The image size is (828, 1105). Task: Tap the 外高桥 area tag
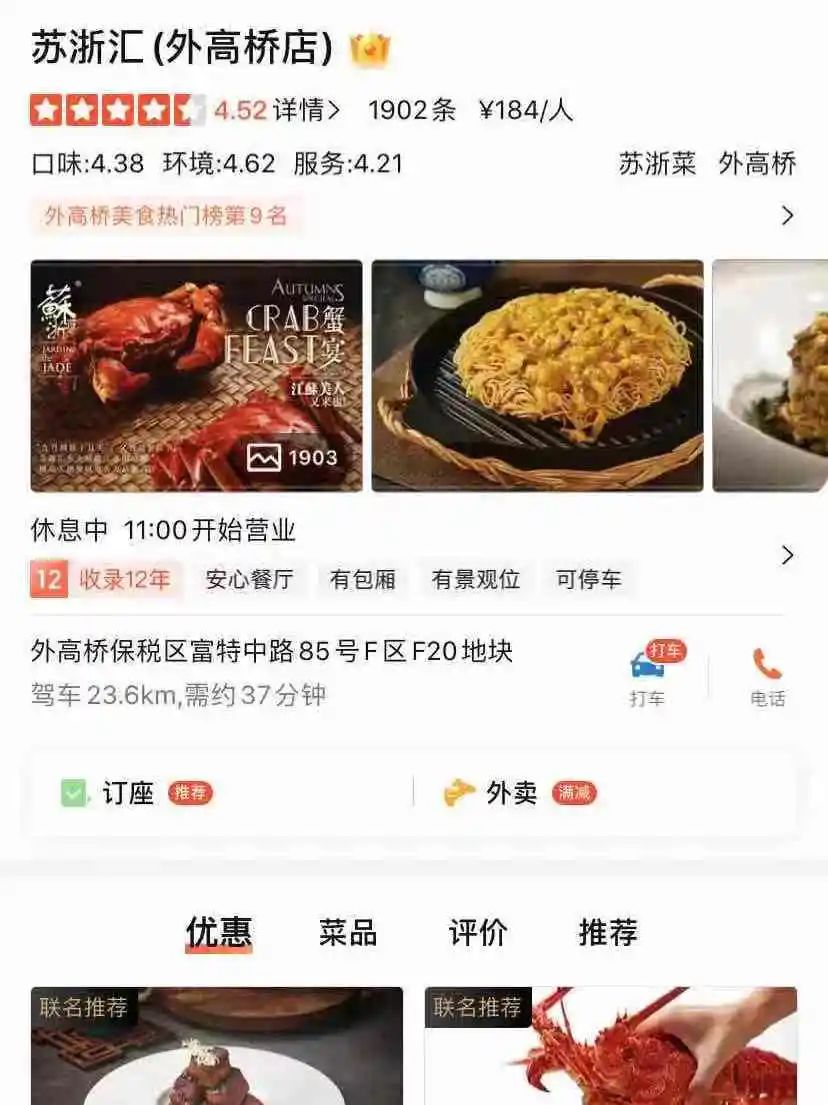click(x=757, y=164)
